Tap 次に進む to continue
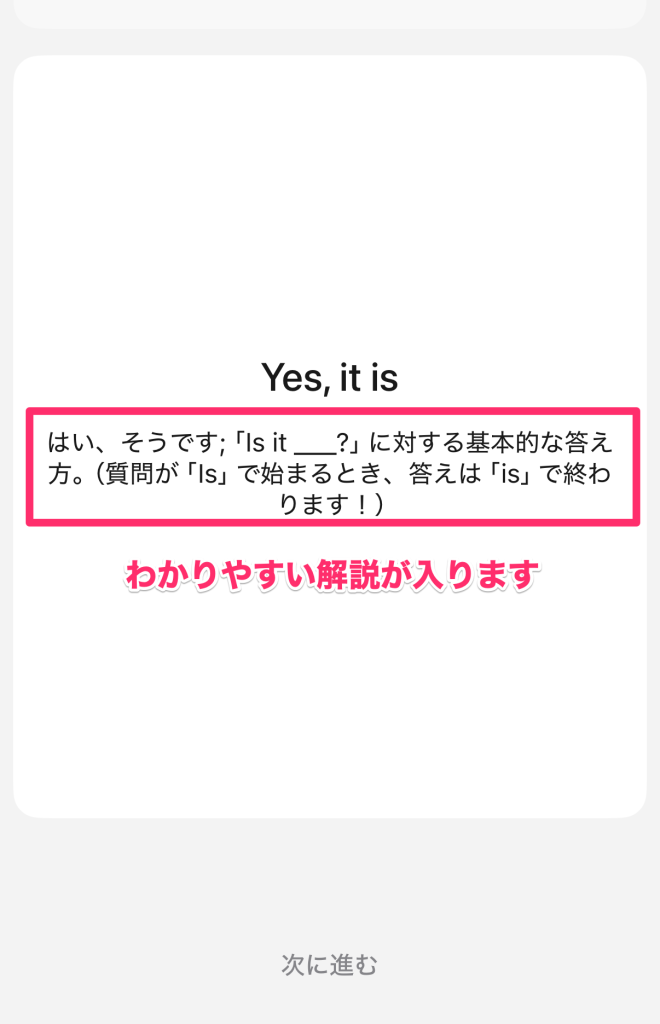 pos(329,965)
